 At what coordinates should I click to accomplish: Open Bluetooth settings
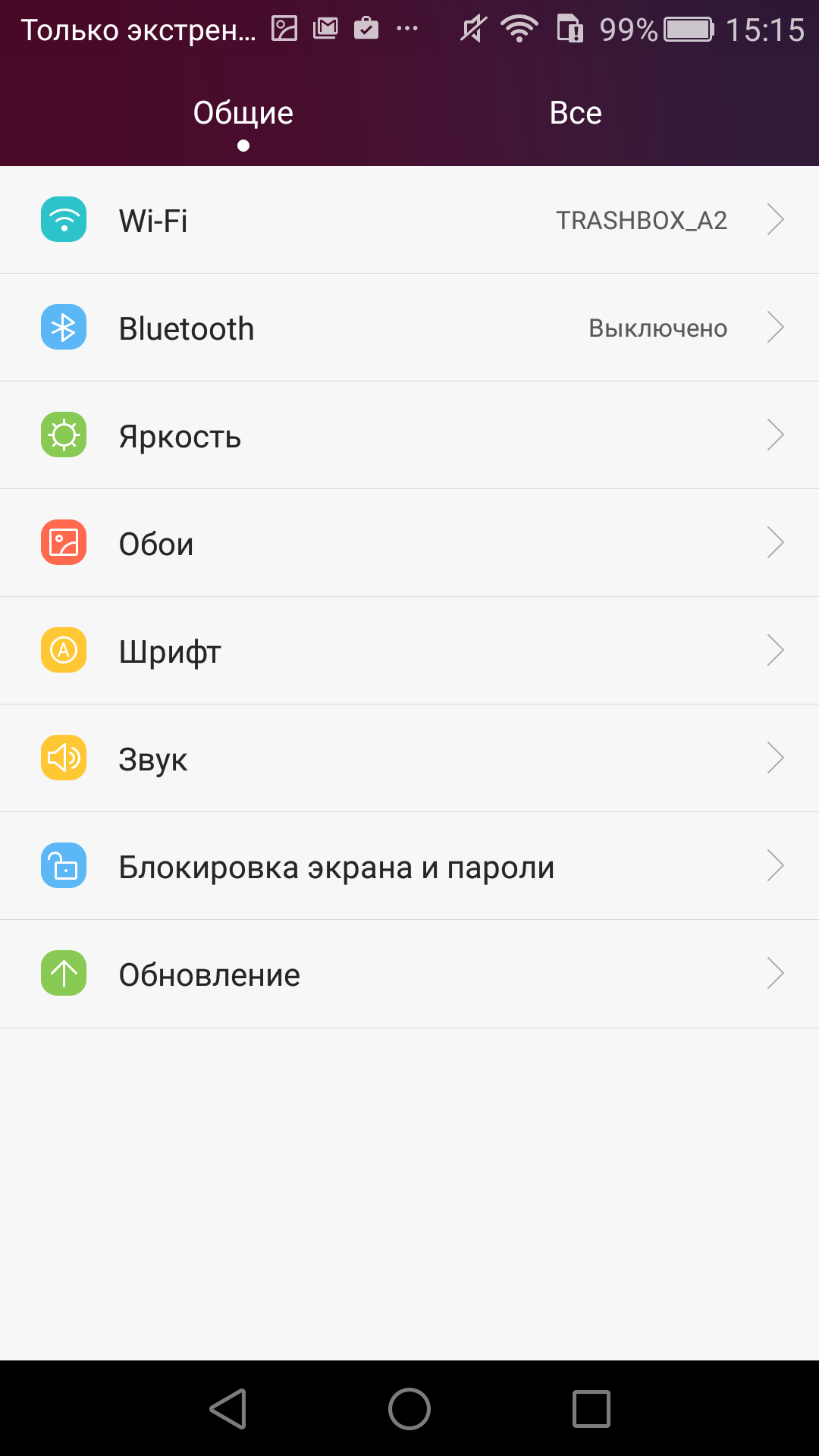point(409,328)
